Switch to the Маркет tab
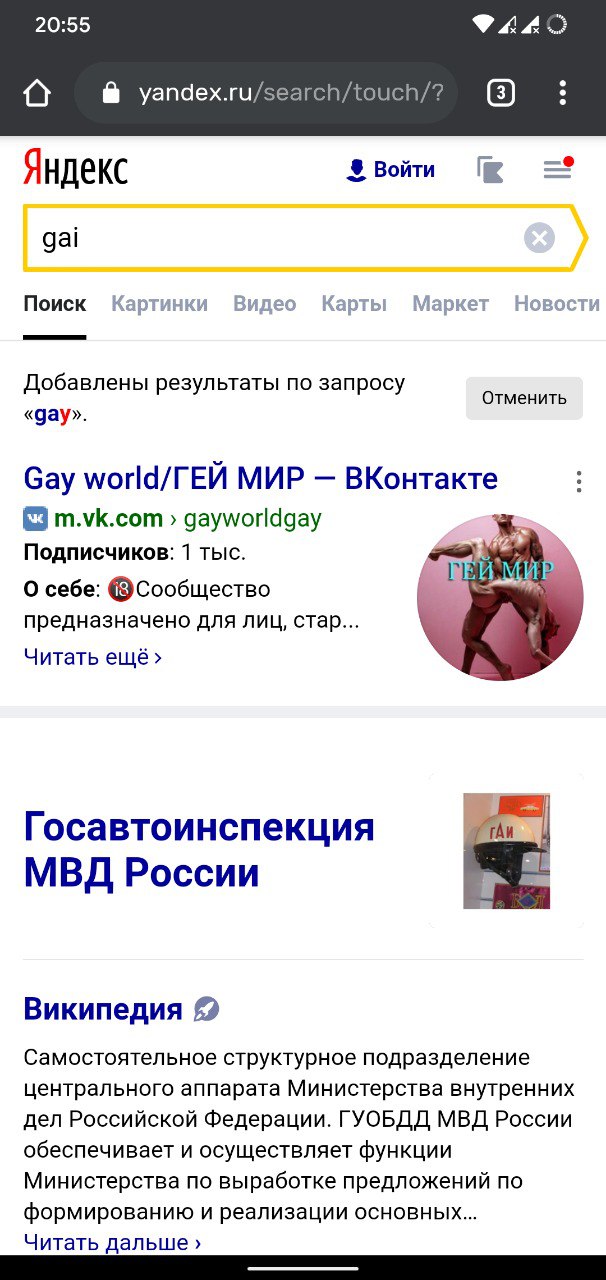The image size is (606, 1280). point(450,304)
